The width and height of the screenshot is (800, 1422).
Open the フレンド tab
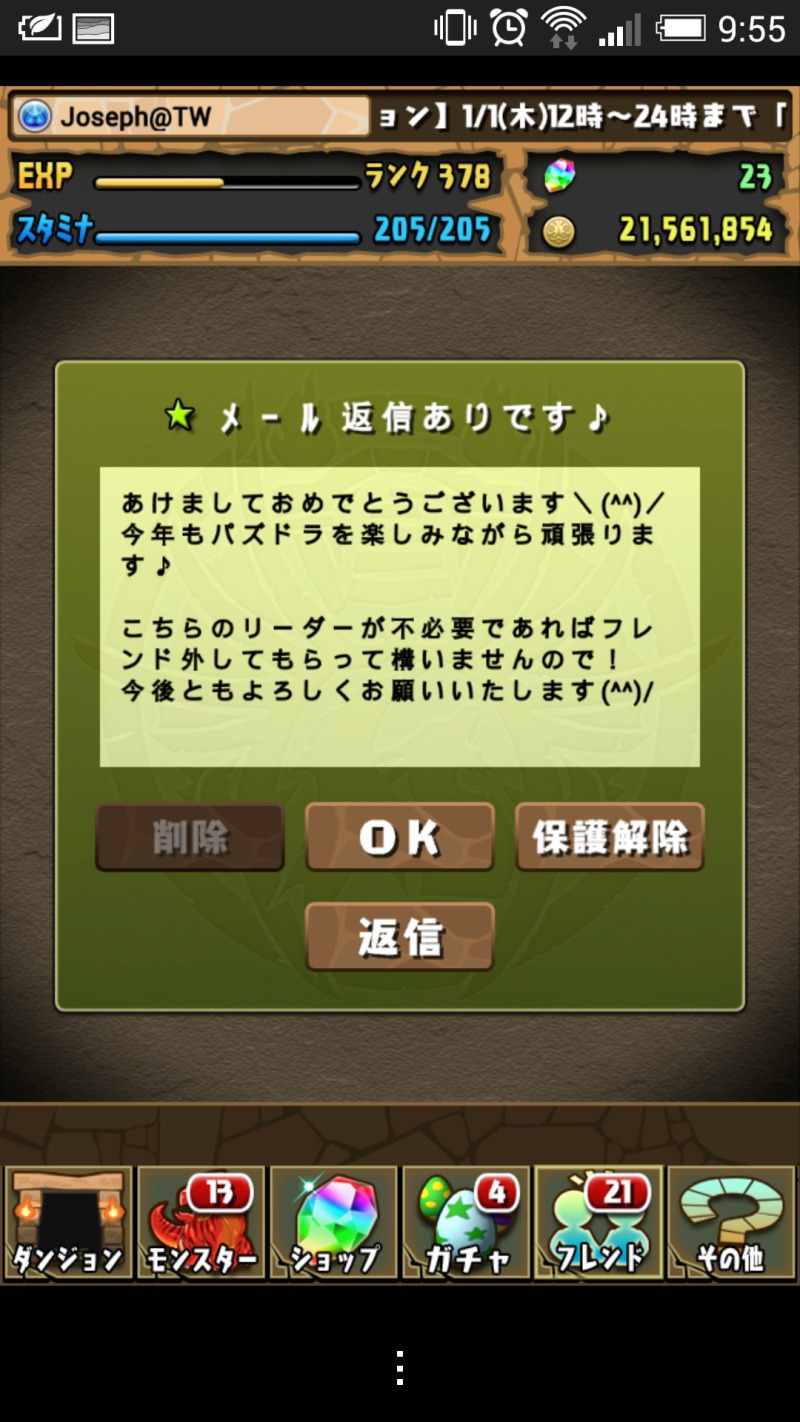click(x=599, y=1223)
